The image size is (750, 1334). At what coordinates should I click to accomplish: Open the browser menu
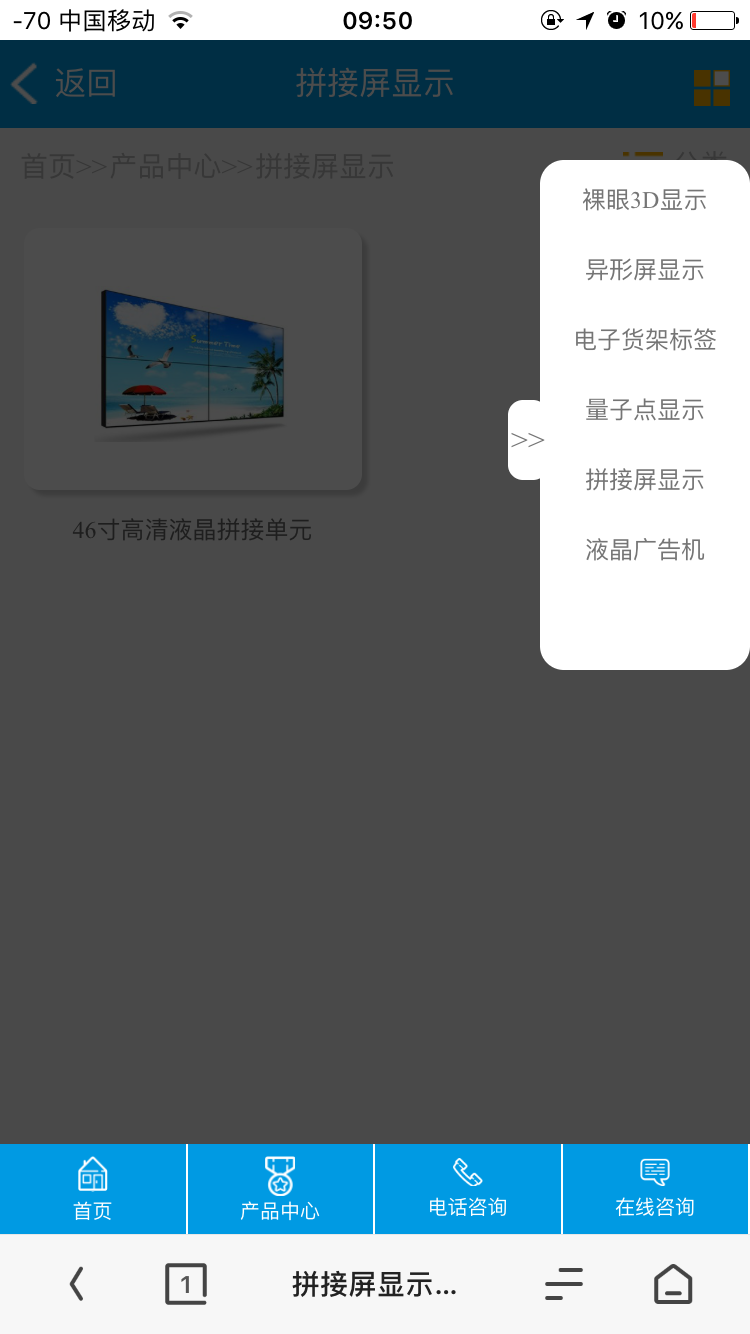tap(563, 1283)
